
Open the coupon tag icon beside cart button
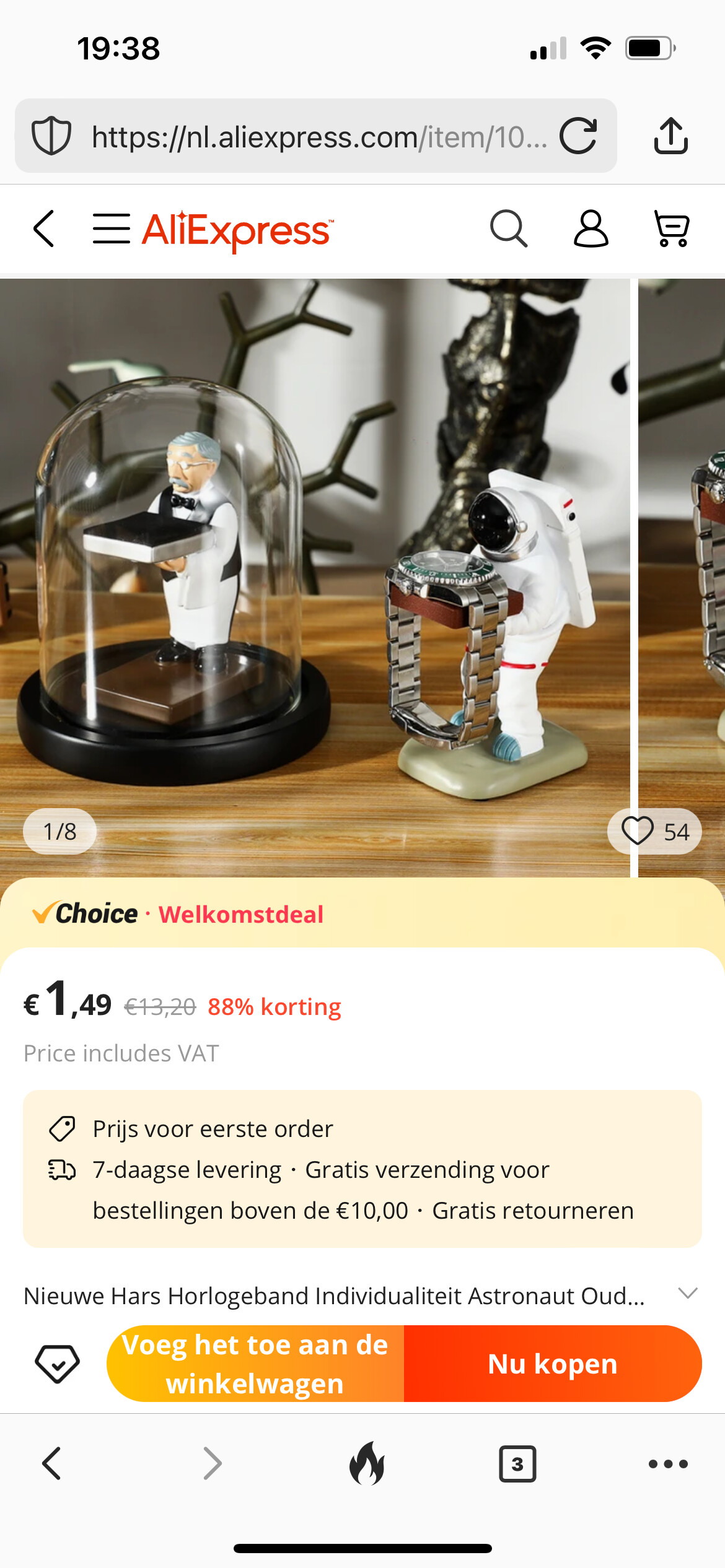[x=57, y=1364]
